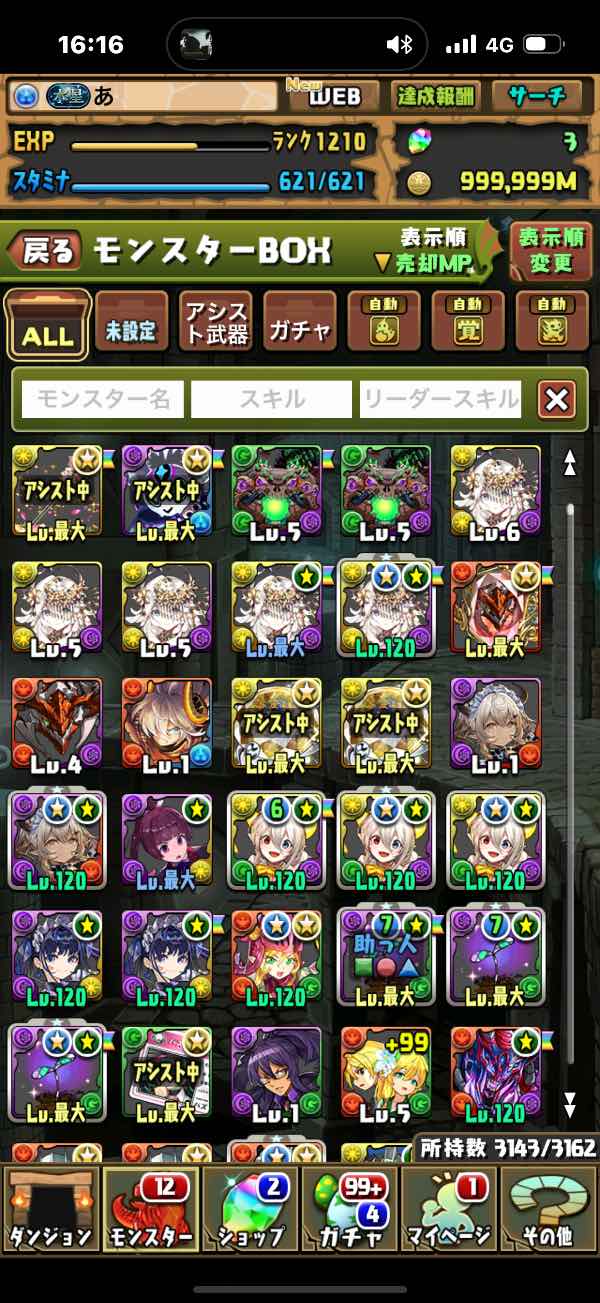Clear search fields with the X button
The height and width of the screenshot is (1303, 600).
click(557, 400)
